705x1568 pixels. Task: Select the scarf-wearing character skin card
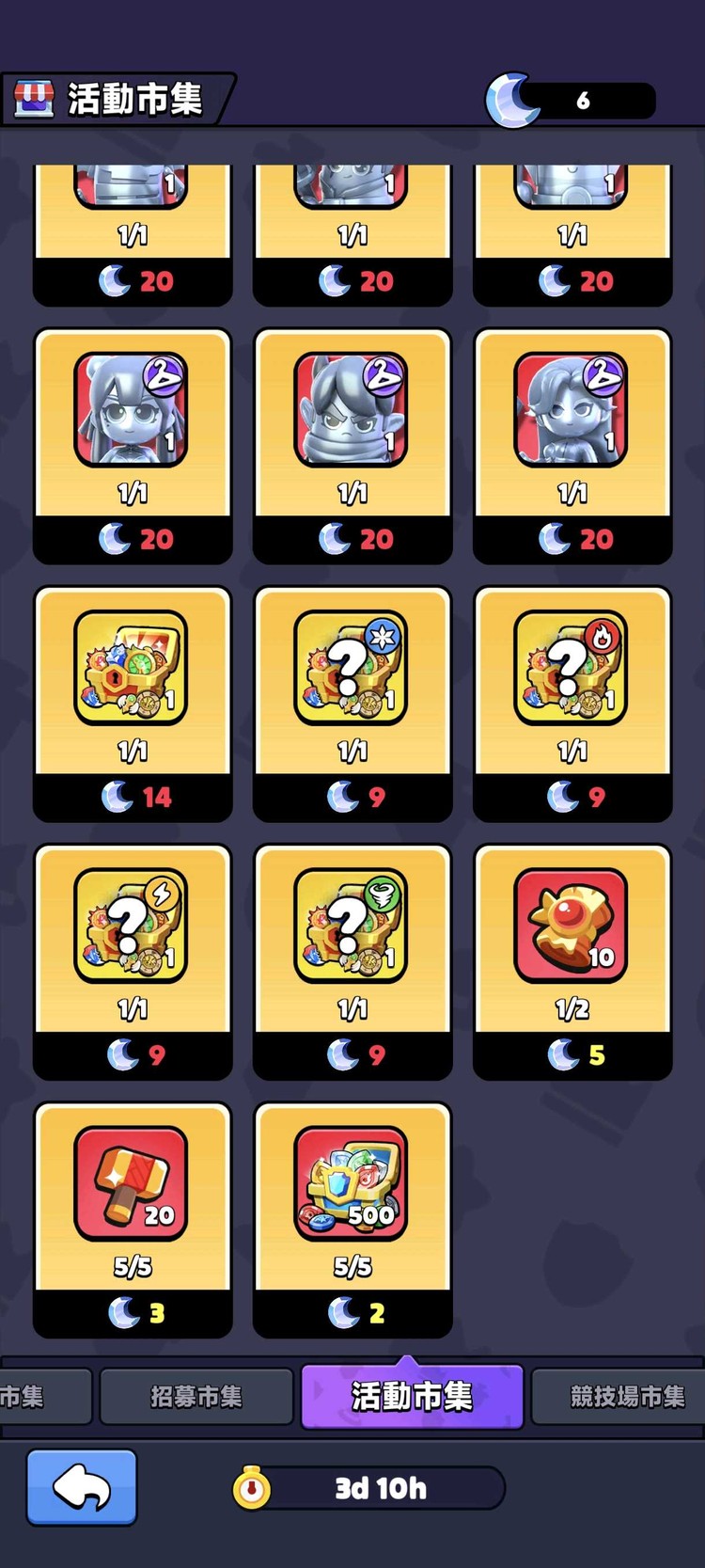(352, 446)
